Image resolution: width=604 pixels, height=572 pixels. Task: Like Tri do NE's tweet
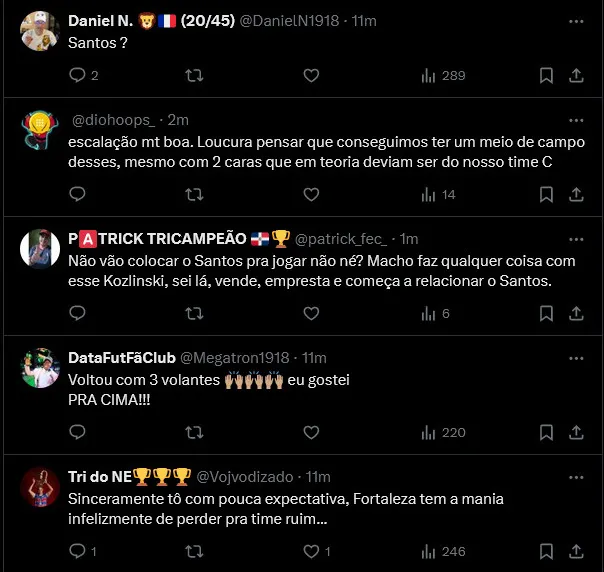[x=311, y=551]
